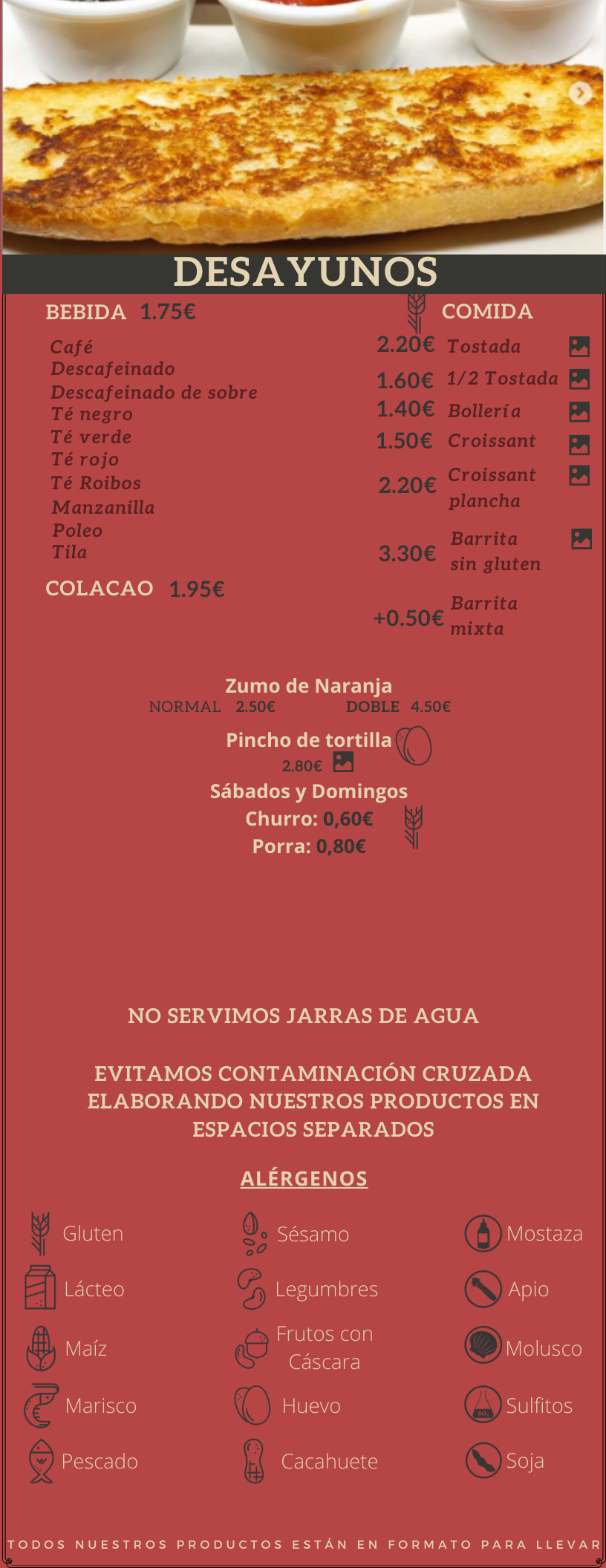Open the Croissant plancha photo
Viewport: 606px width, 1568px height.
(x=579, y=475)
